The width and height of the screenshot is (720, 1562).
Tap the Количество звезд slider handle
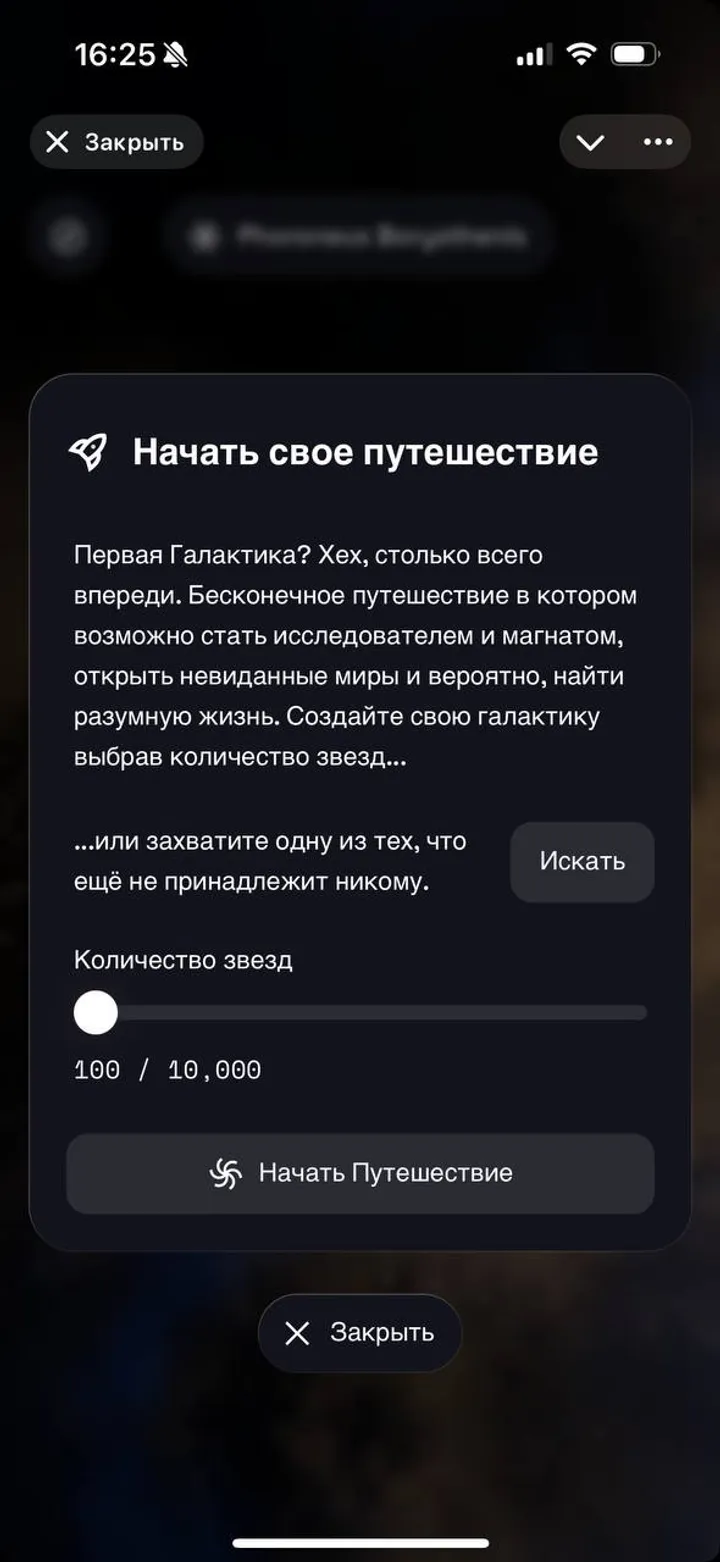coord(96,1013)
